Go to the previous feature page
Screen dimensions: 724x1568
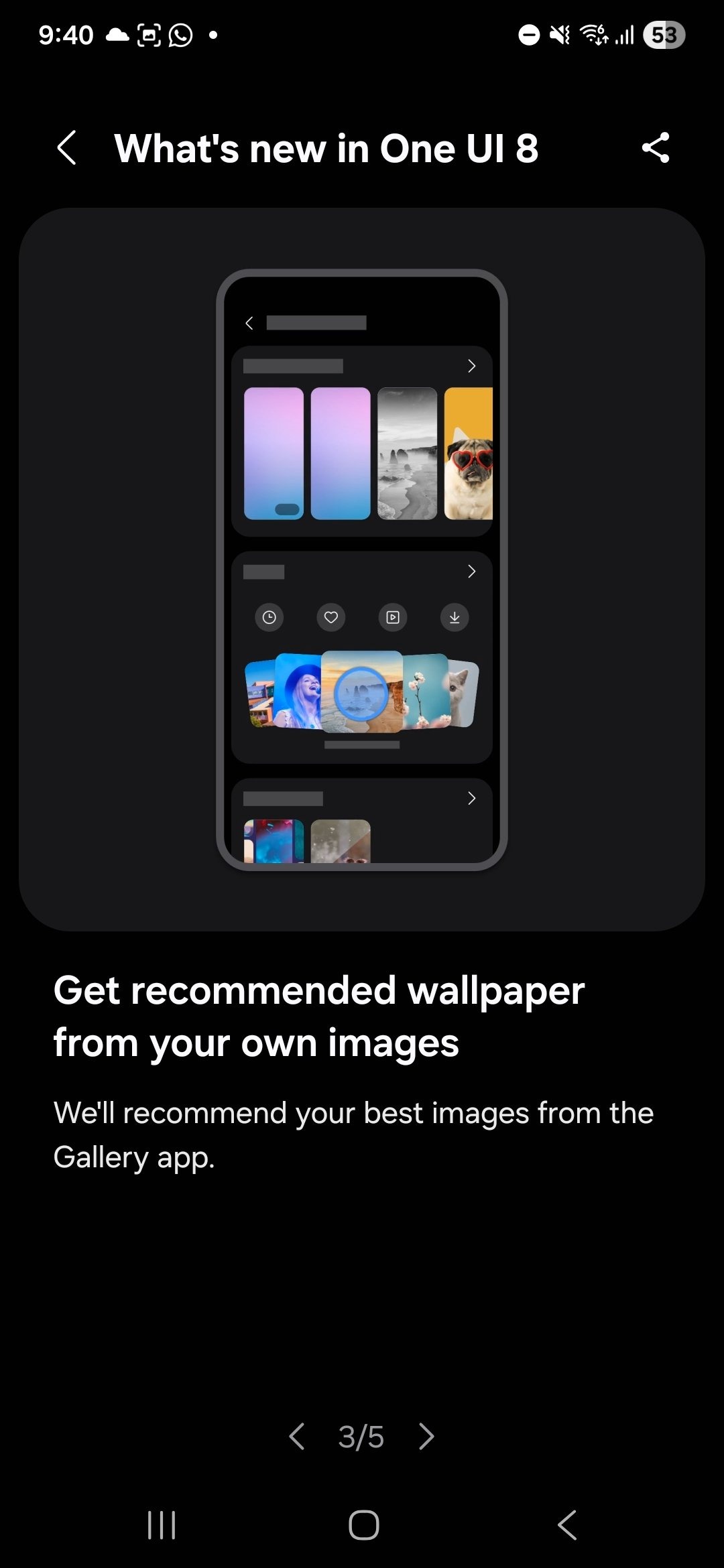(297, 1436)
